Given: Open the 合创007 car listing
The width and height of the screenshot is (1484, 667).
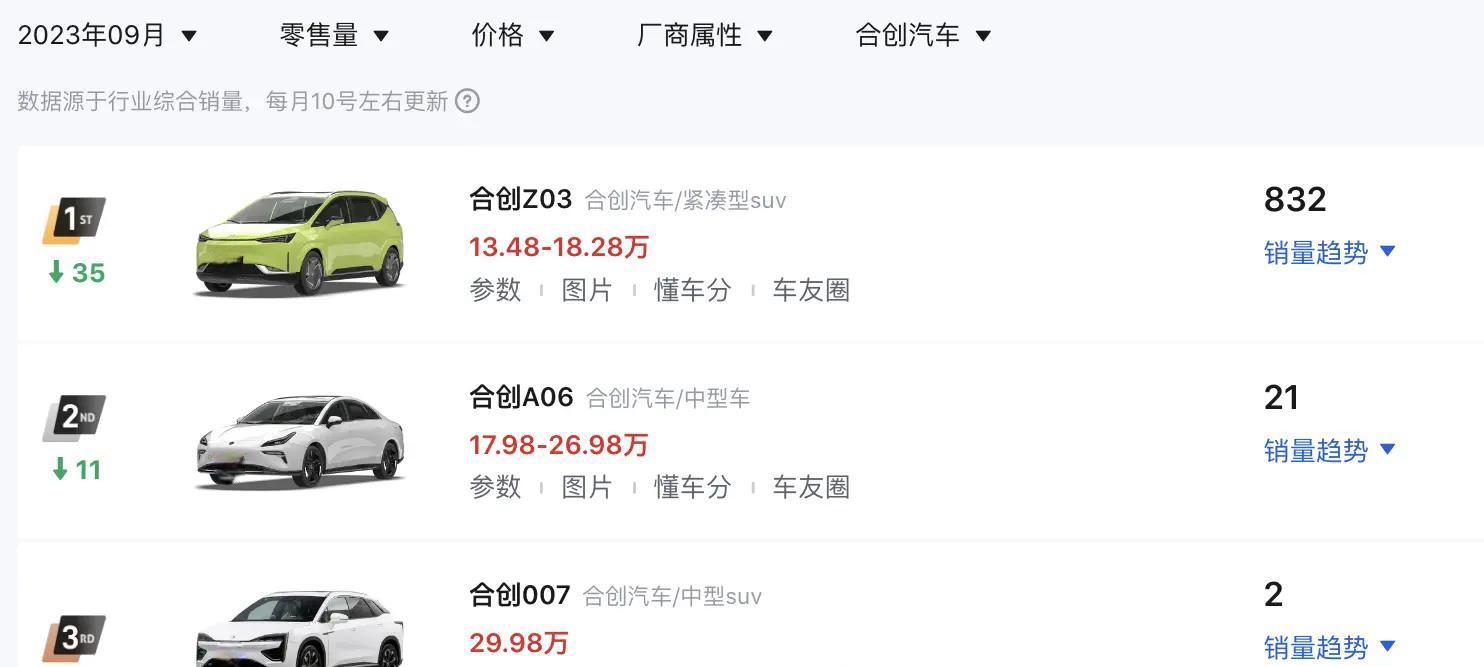Looking at the screenshot, I should tap(520, 595).
